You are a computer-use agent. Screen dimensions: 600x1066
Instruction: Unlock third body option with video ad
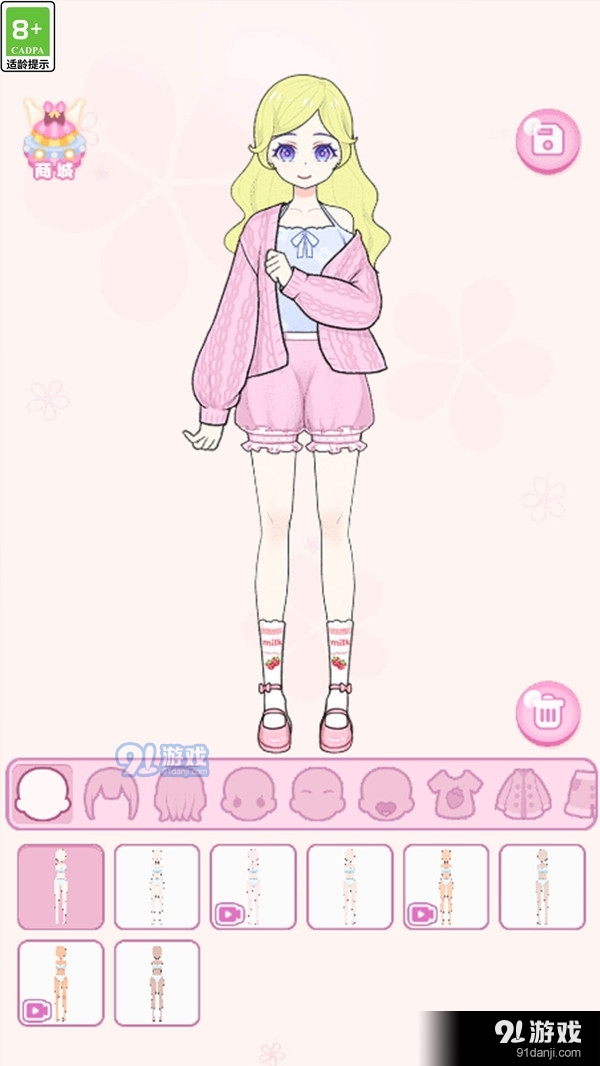pyautogui.click(x=253, y=886)
